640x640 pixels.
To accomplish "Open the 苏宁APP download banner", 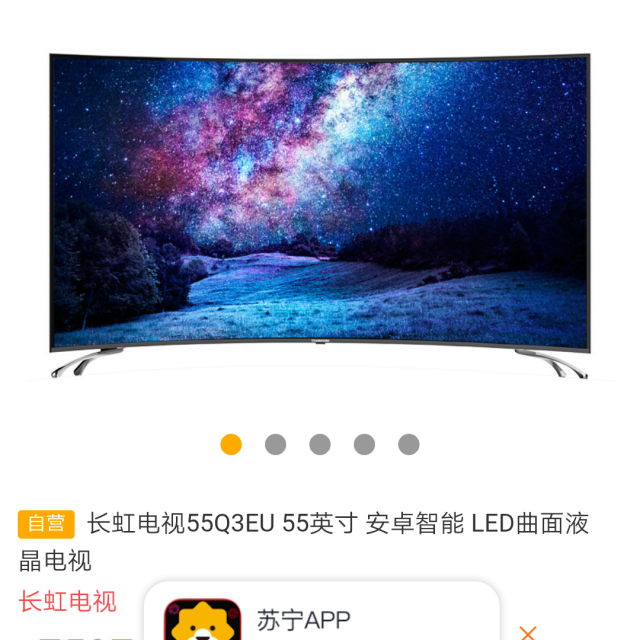I will (x=320, y=618).
